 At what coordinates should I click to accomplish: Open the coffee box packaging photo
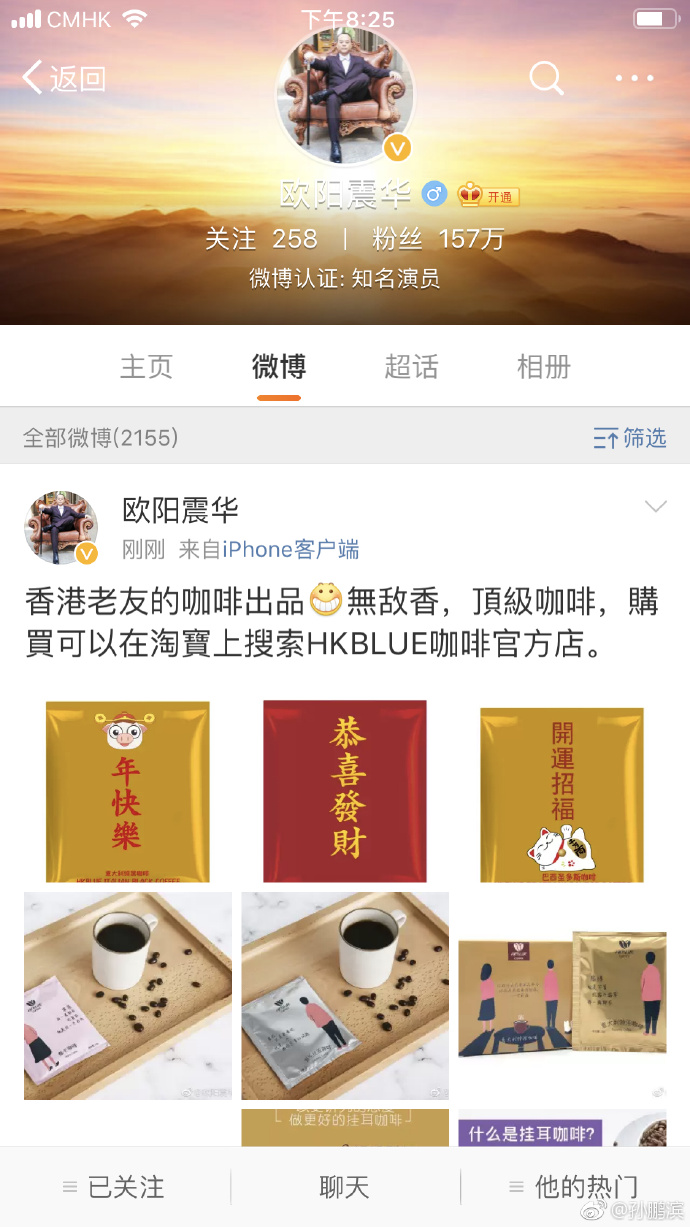coord(562,995)
